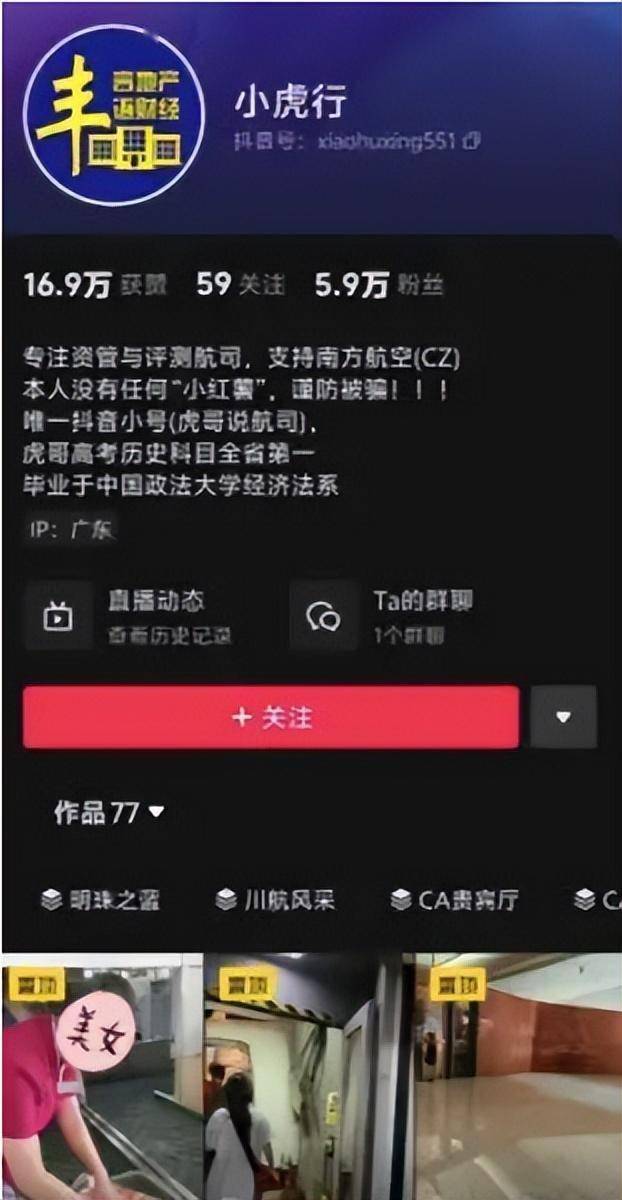The height and width of the screenshot is (1200, 622).
Task: Expand the dropdown arrow beside the follow button
Action: [563, 717]
